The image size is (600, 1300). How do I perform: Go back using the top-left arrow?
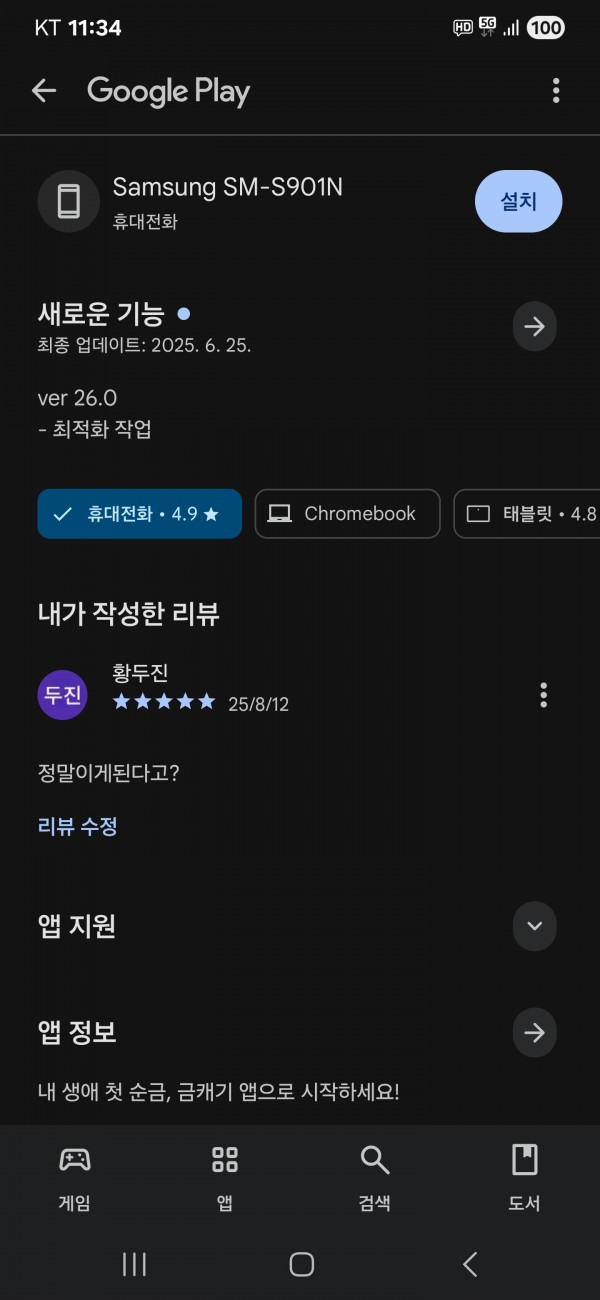pos(43,91)
